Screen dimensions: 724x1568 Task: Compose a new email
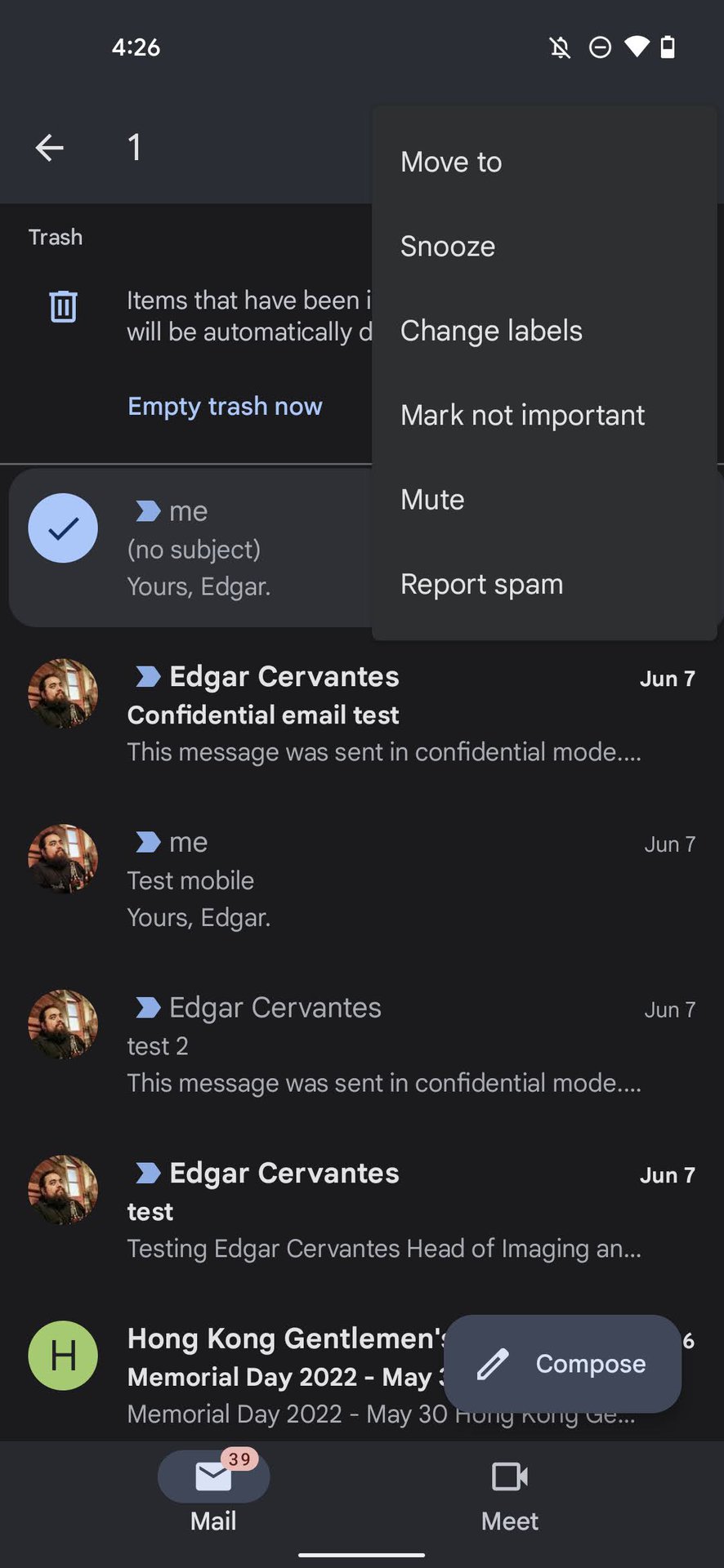pyautogui.click(x=562, y=1363)
